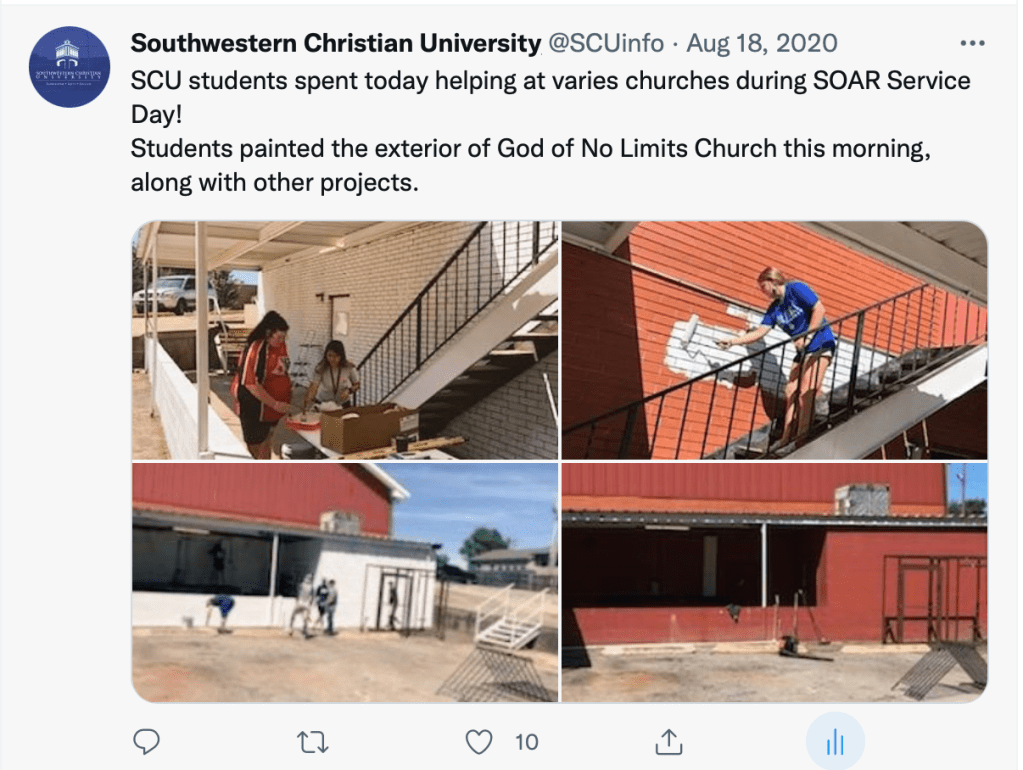The image size is (1023, 770).
Task: Open the photo of students under the staircase
Action: (x=346, y=340)
